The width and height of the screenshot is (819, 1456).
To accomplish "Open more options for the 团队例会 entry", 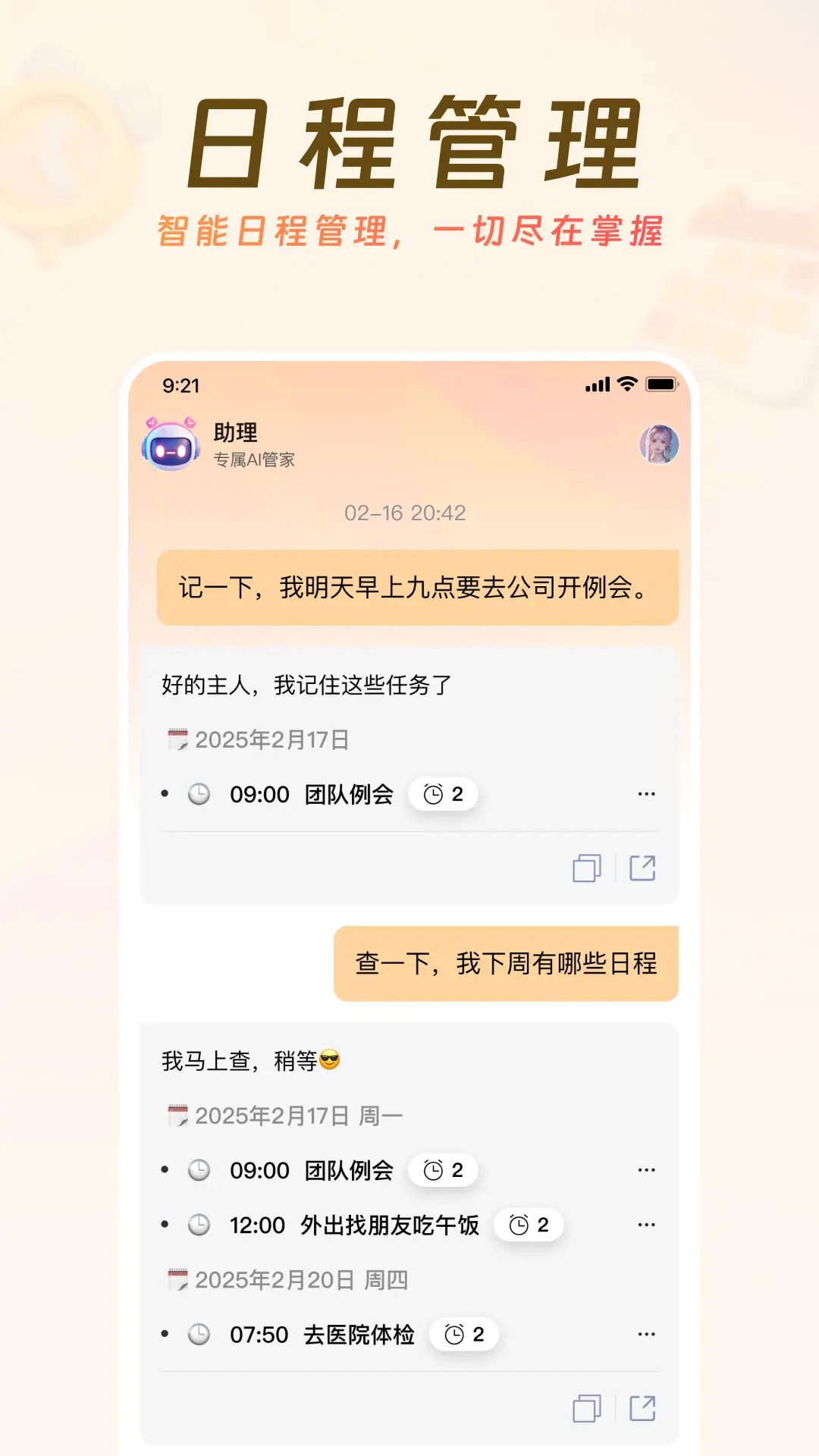I will pos(646,793).
